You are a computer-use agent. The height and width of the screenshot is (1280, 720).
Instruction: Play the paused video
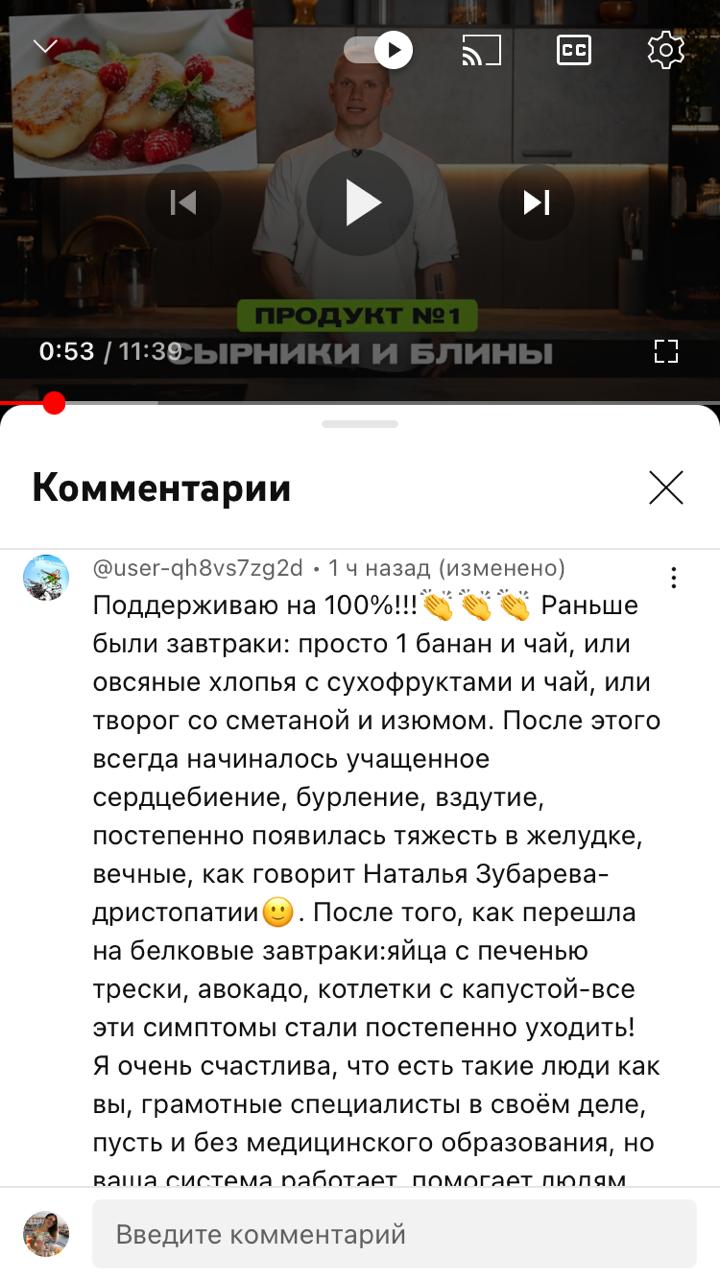(360, 203)
